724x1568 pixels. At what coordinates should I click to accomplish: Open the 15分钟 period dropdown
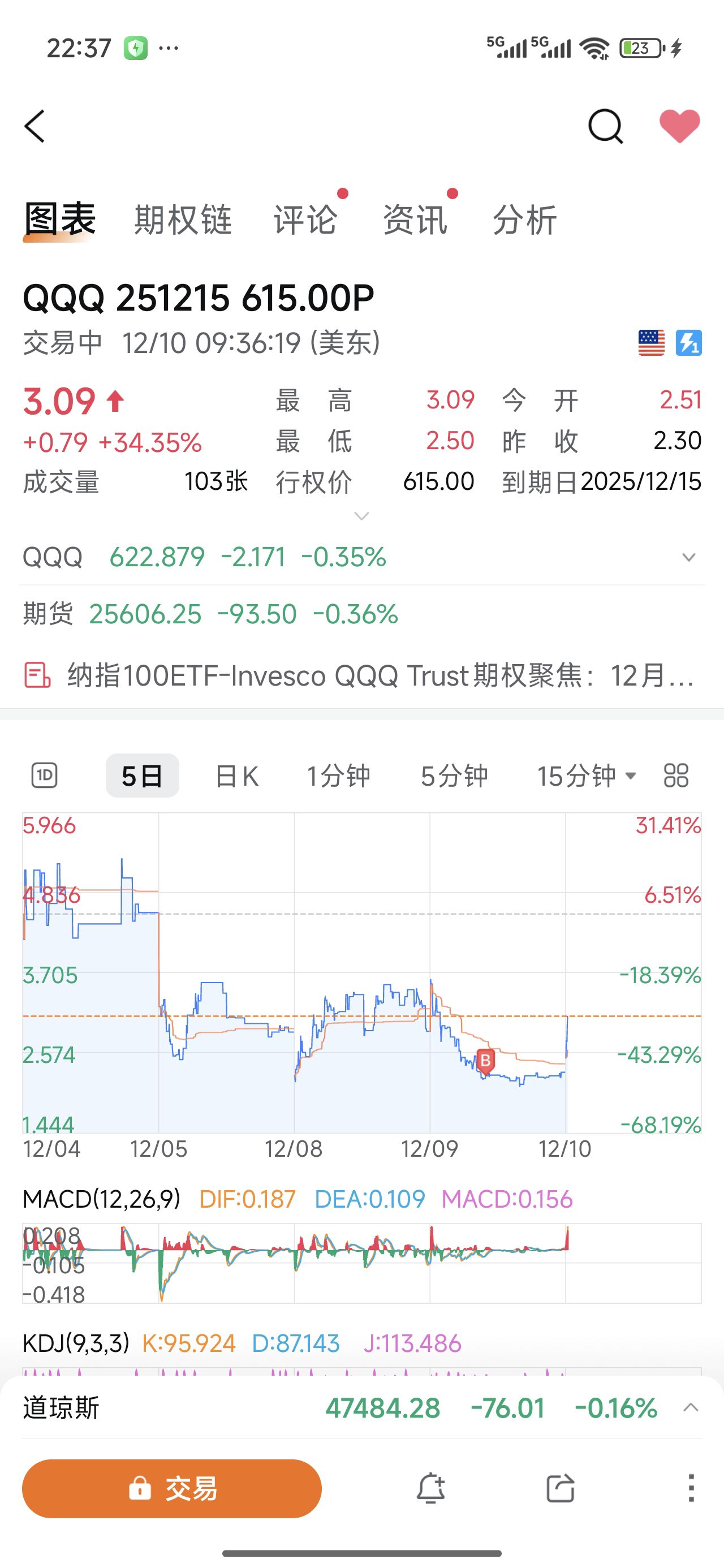click(x=586, y=776)
